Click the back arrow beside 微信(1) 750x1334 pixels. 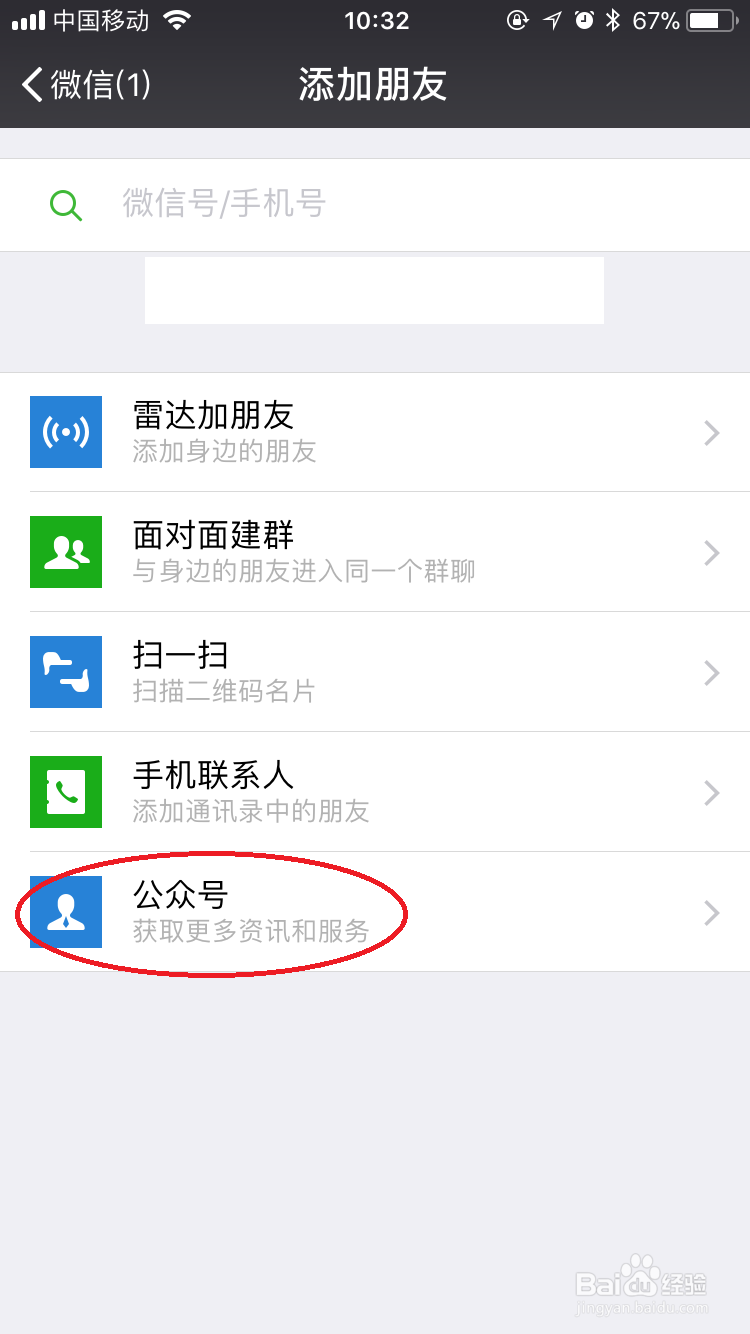click(28, 86)
